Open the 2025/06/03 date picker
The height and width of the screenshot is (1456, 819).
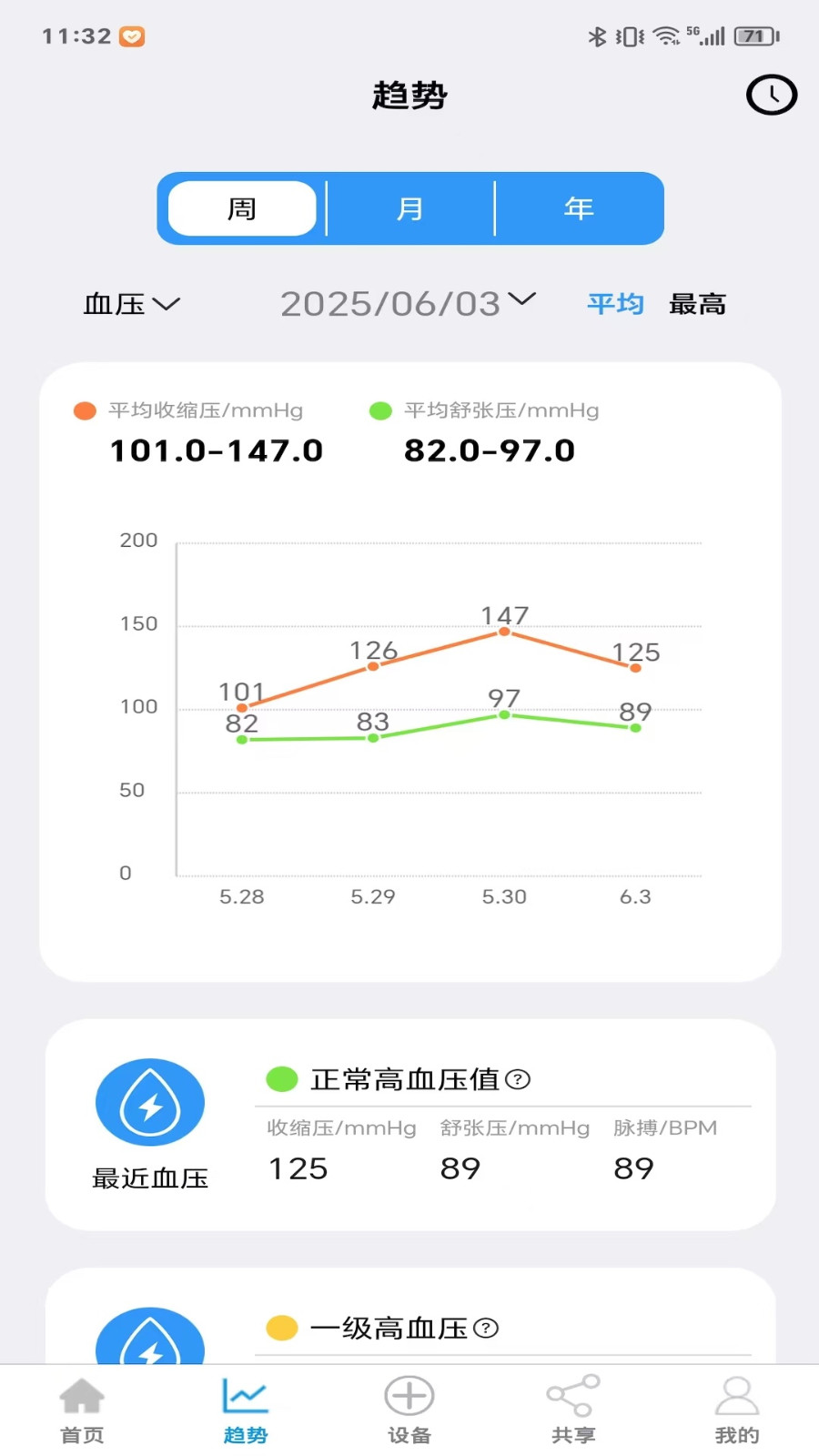tap(408, 304)
